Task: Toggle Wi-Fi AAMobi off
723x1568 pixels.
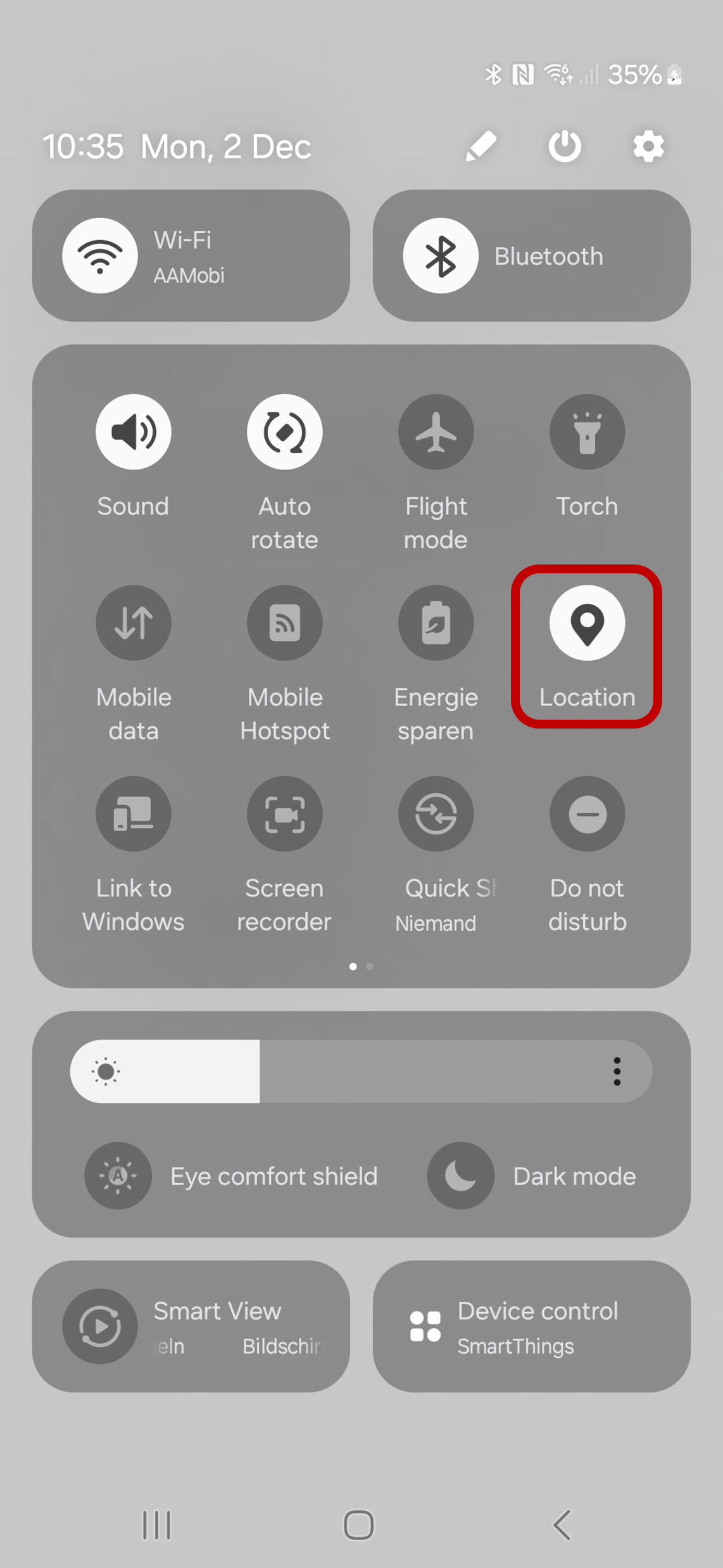Action: pos(100,256)
